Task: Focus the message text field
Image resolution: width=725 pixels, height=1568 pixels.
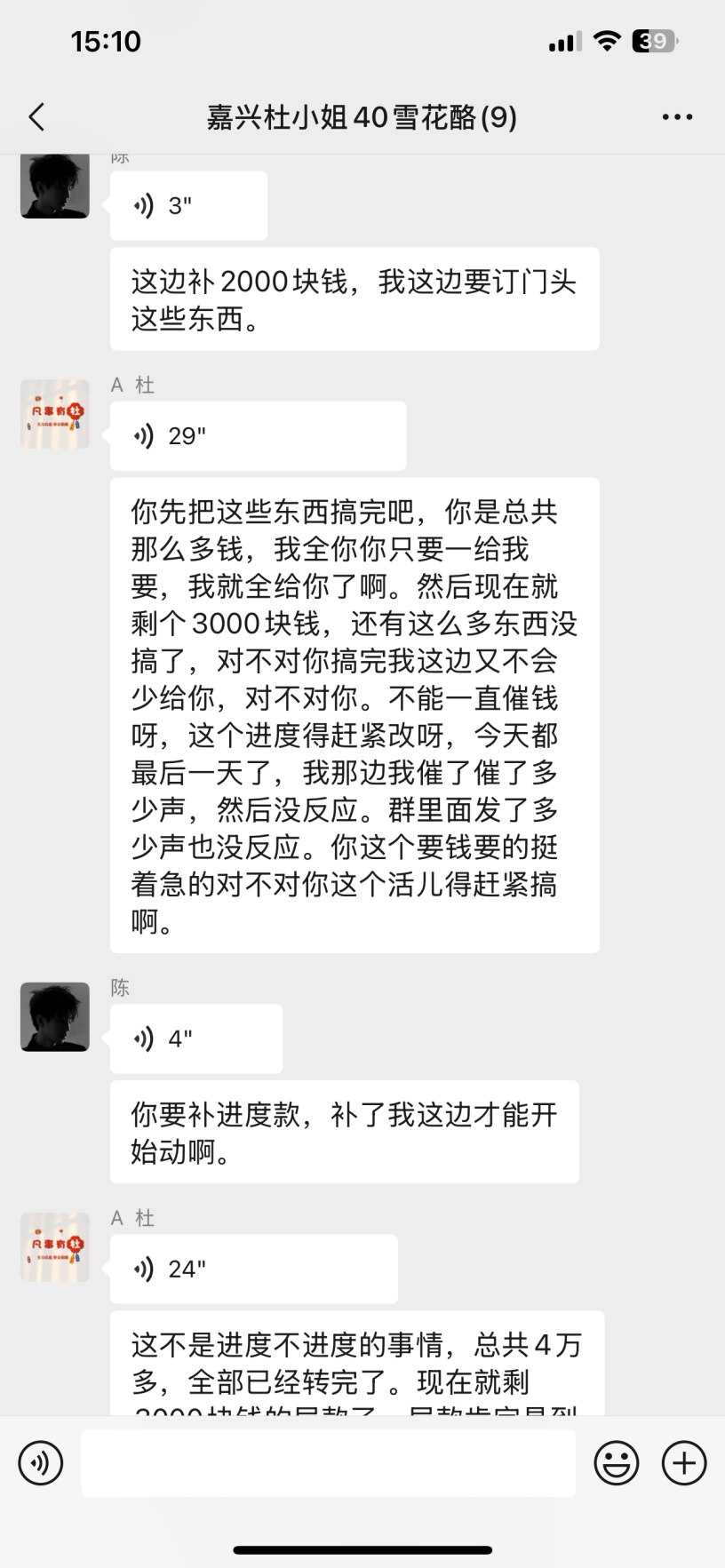Action: [x=328, y=1463]
